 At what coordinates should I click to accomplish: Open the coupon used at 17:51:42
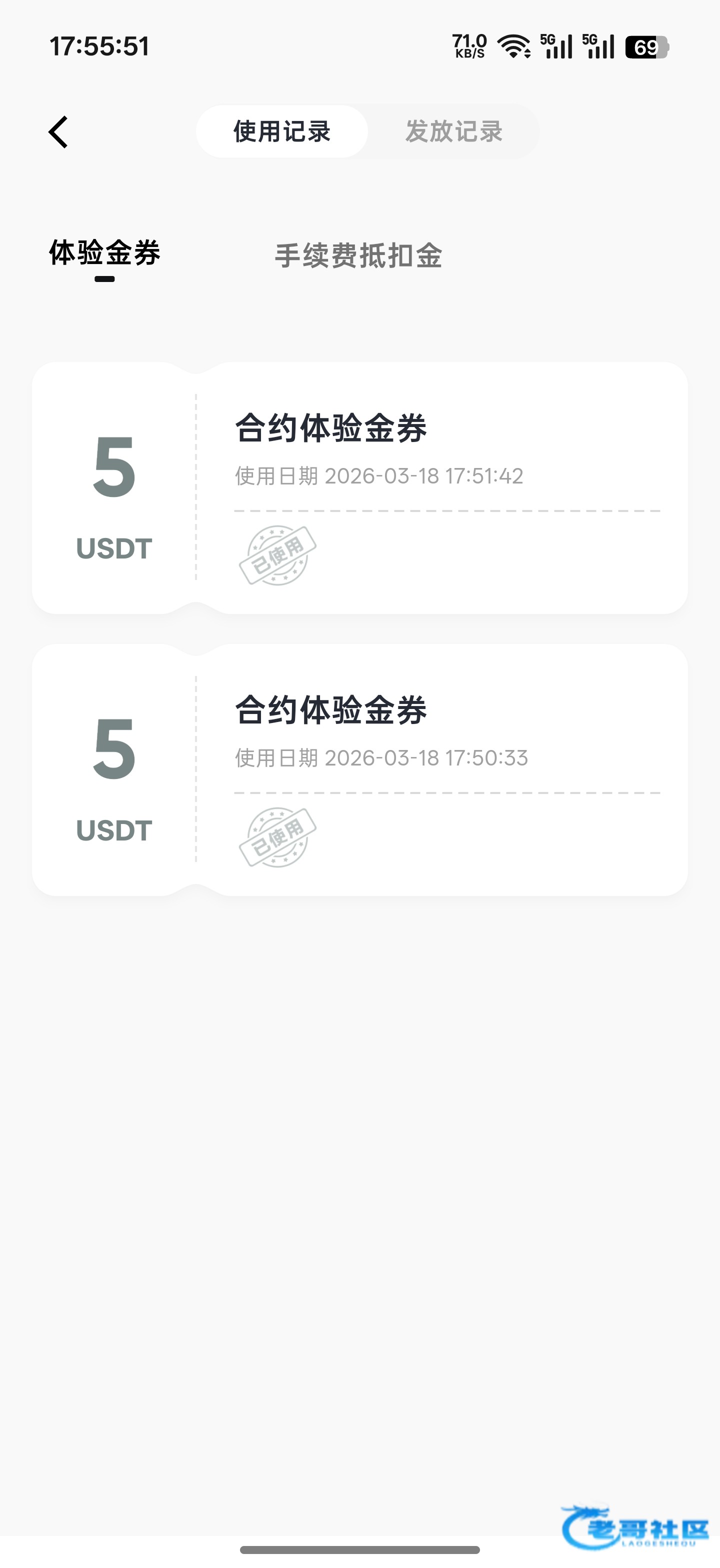pos(359,487)
